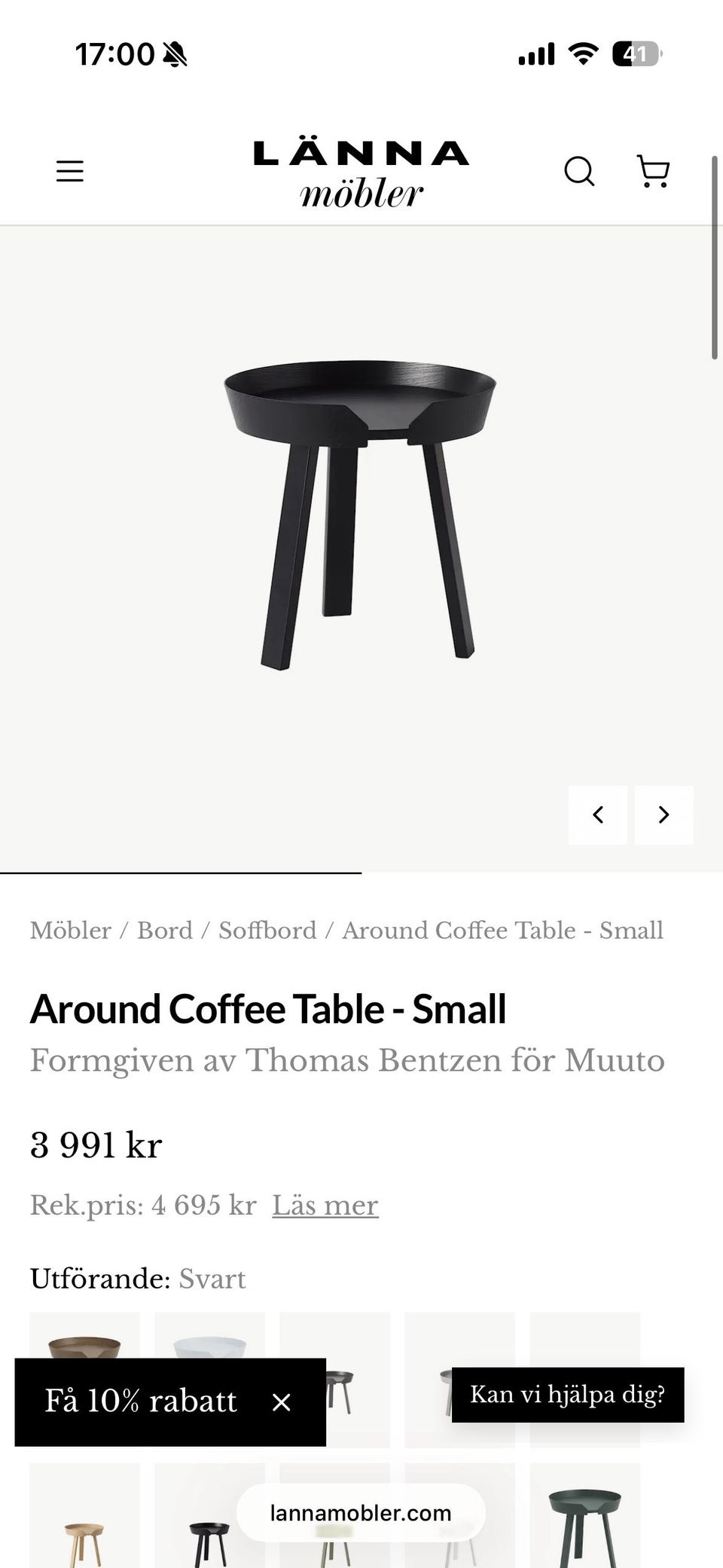This screenshot has width=723, height=1568.
Task: Dismiss the Få 10% rabatt banner
Action: (x=281, y=1402)
